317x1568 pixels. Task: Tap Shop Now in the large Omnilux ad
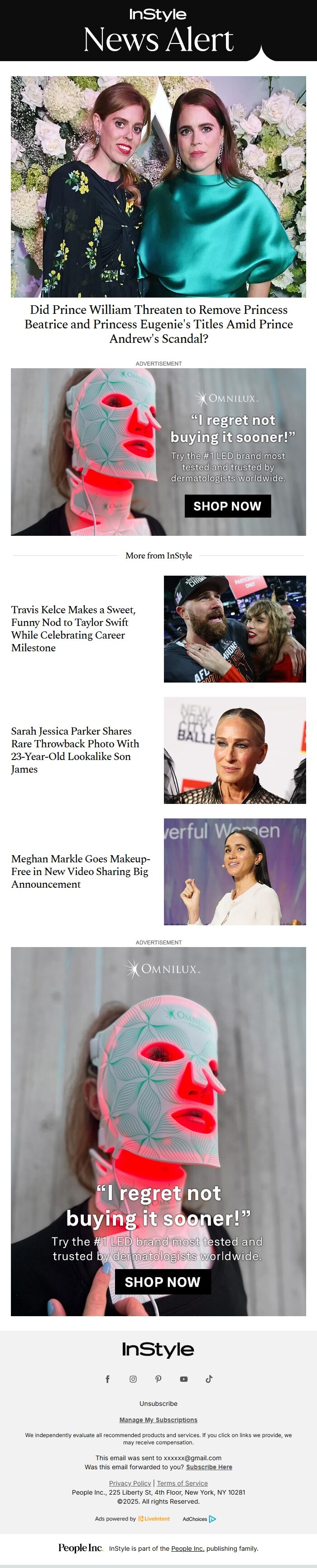163,1281
